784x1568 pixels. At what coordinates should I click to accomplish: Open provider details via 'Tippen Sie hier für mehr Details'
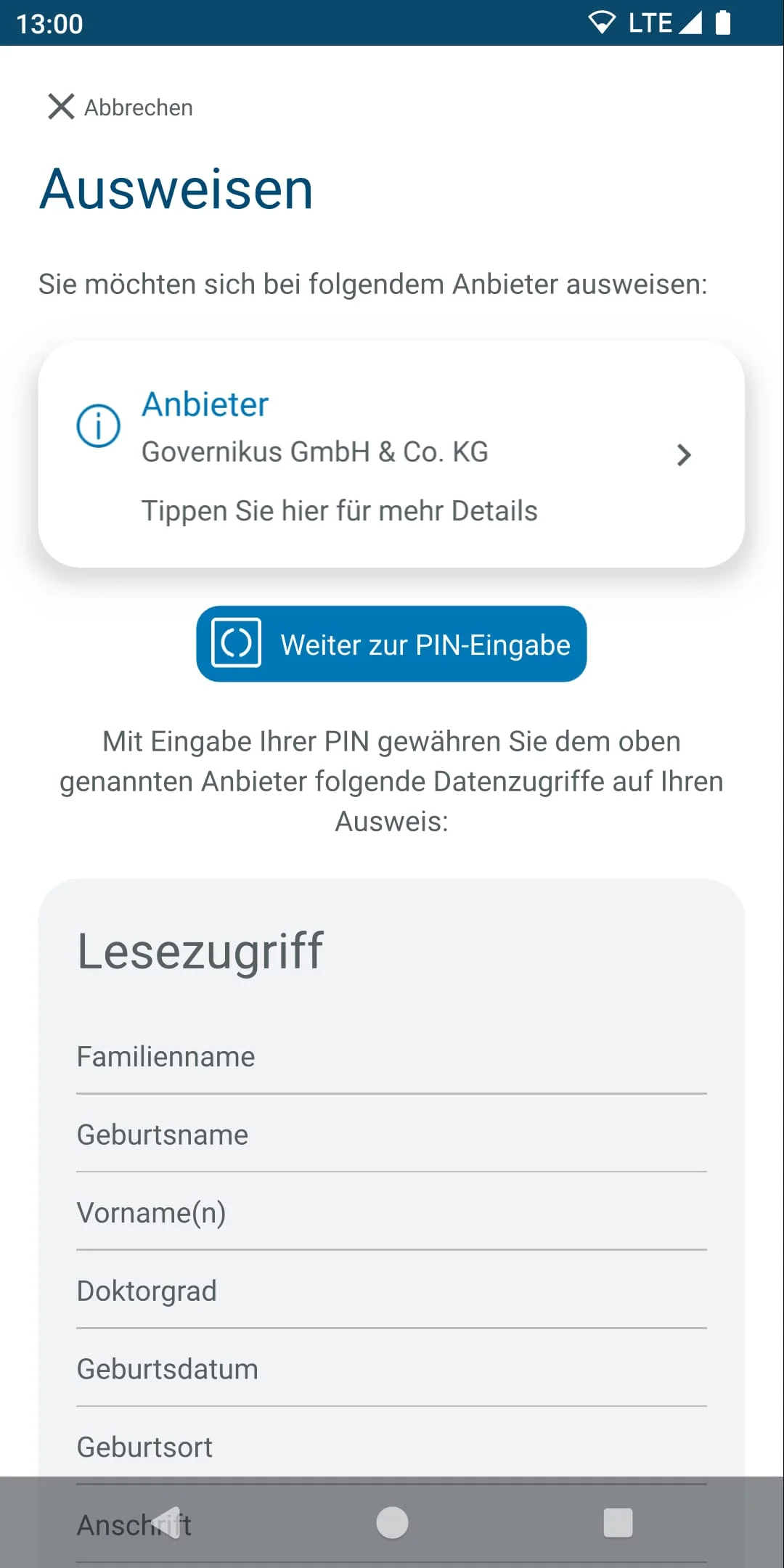[x=338, y=510]
